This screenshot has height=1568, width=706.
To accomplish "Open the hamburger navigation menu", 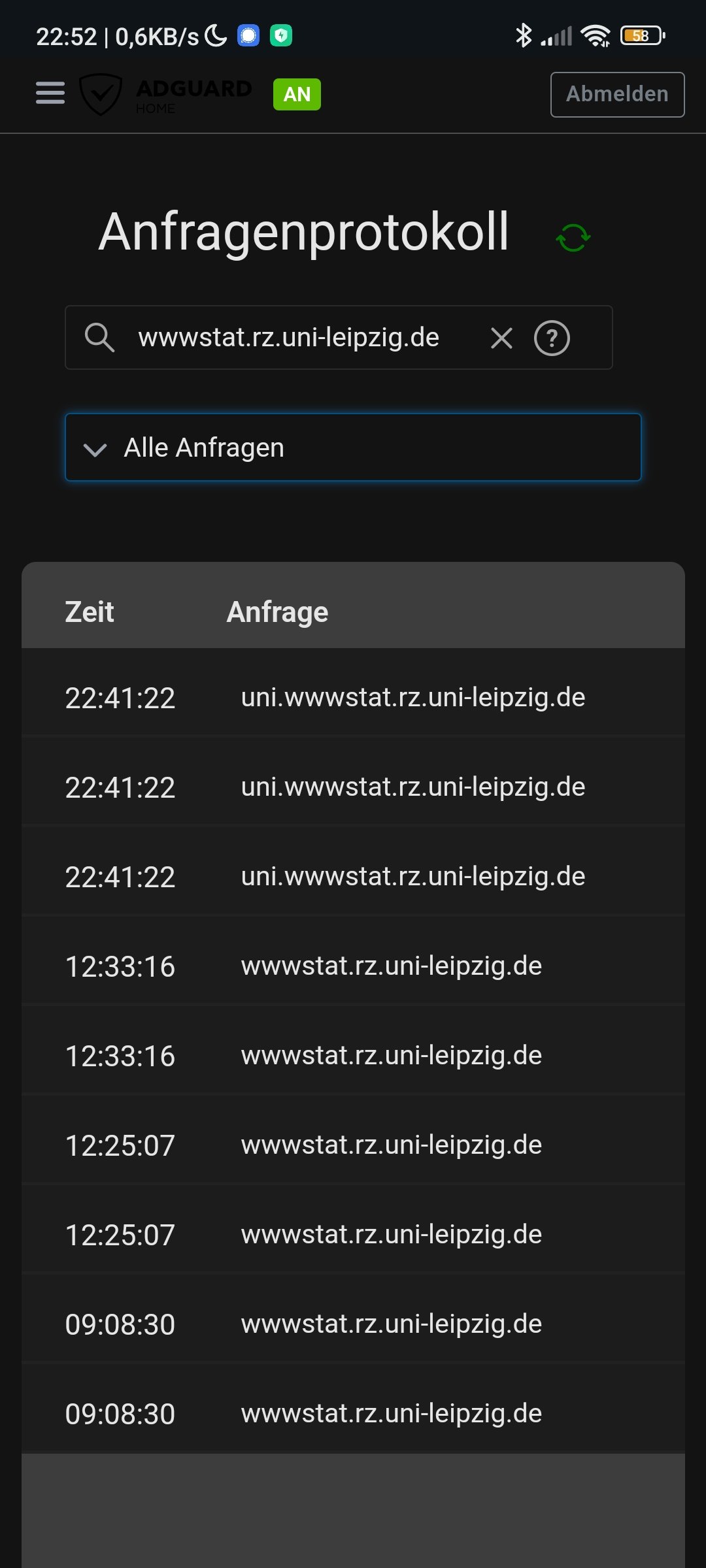I will pos(49,93).
